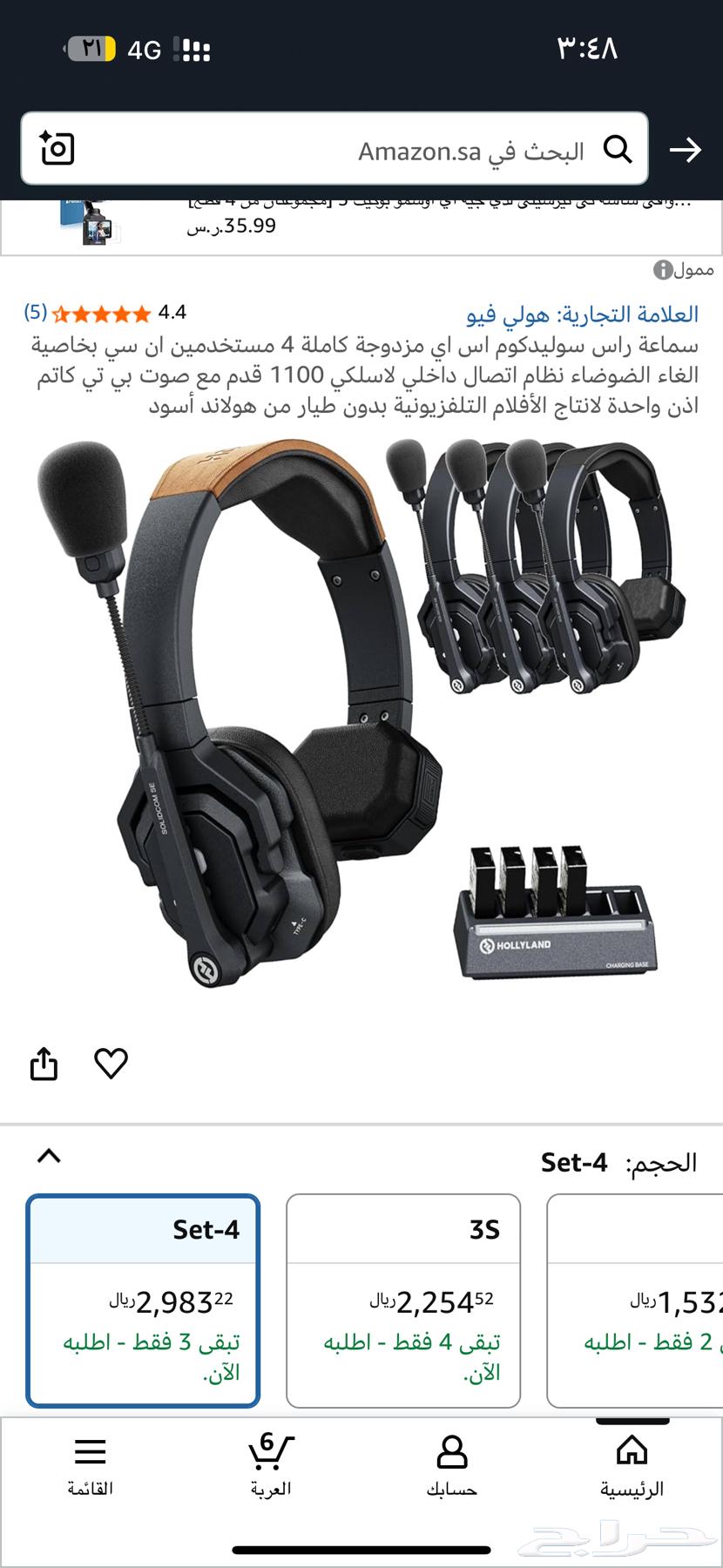
Task: Open the القائمة menu tab
Action: pos(91,1465)
